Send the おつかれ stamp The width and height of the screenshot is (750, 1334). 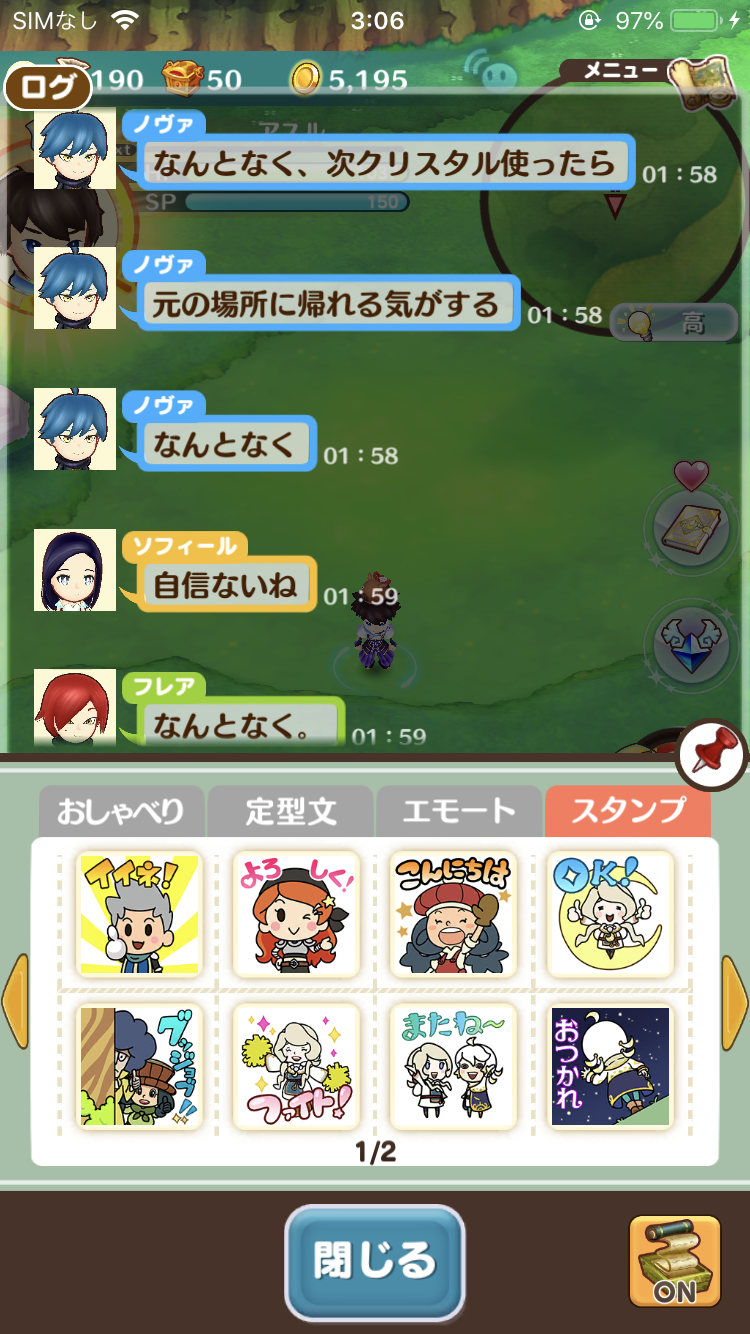coord(610,1067)
